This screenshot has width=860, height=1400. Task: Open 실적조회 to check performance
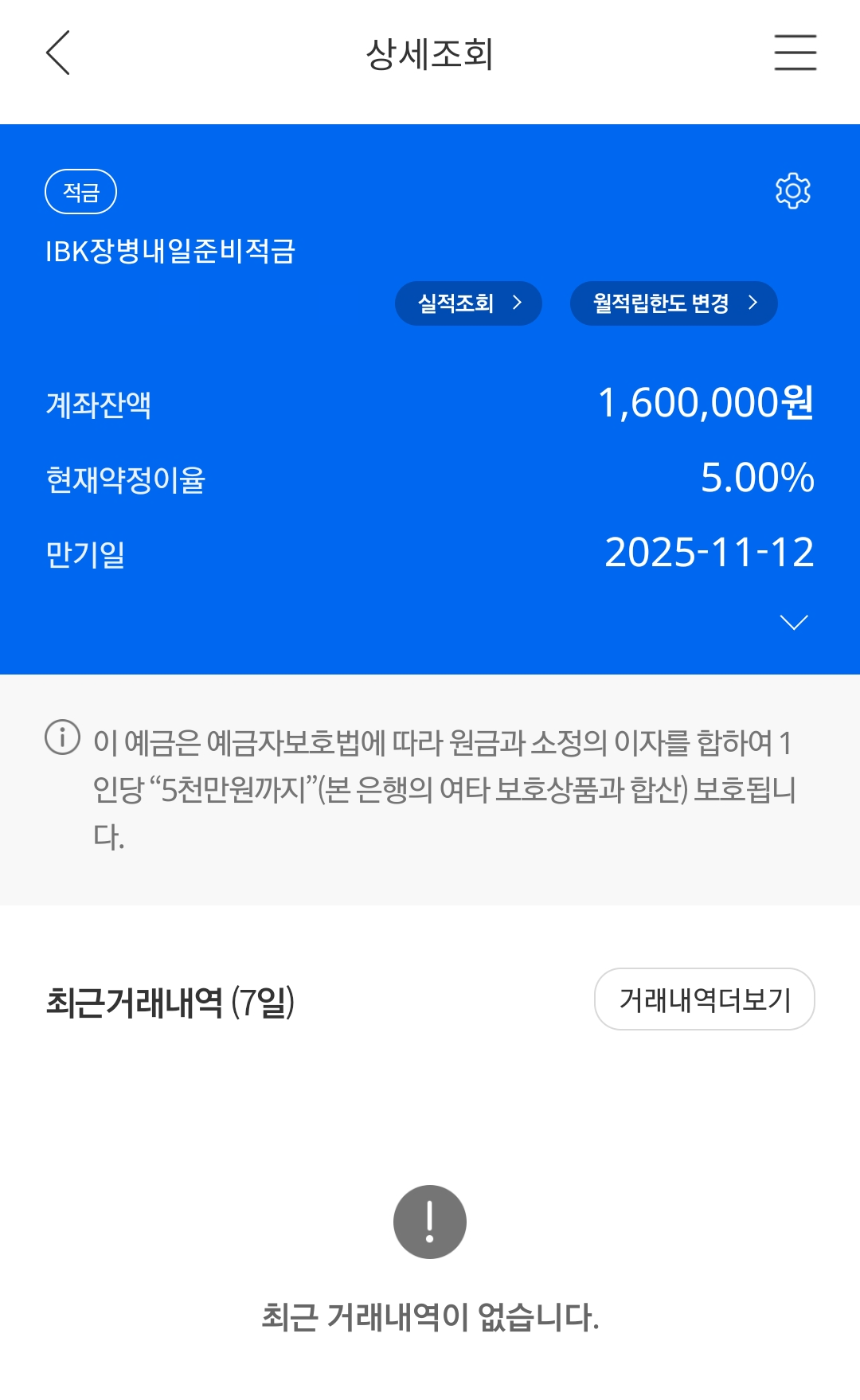[468, 303]
